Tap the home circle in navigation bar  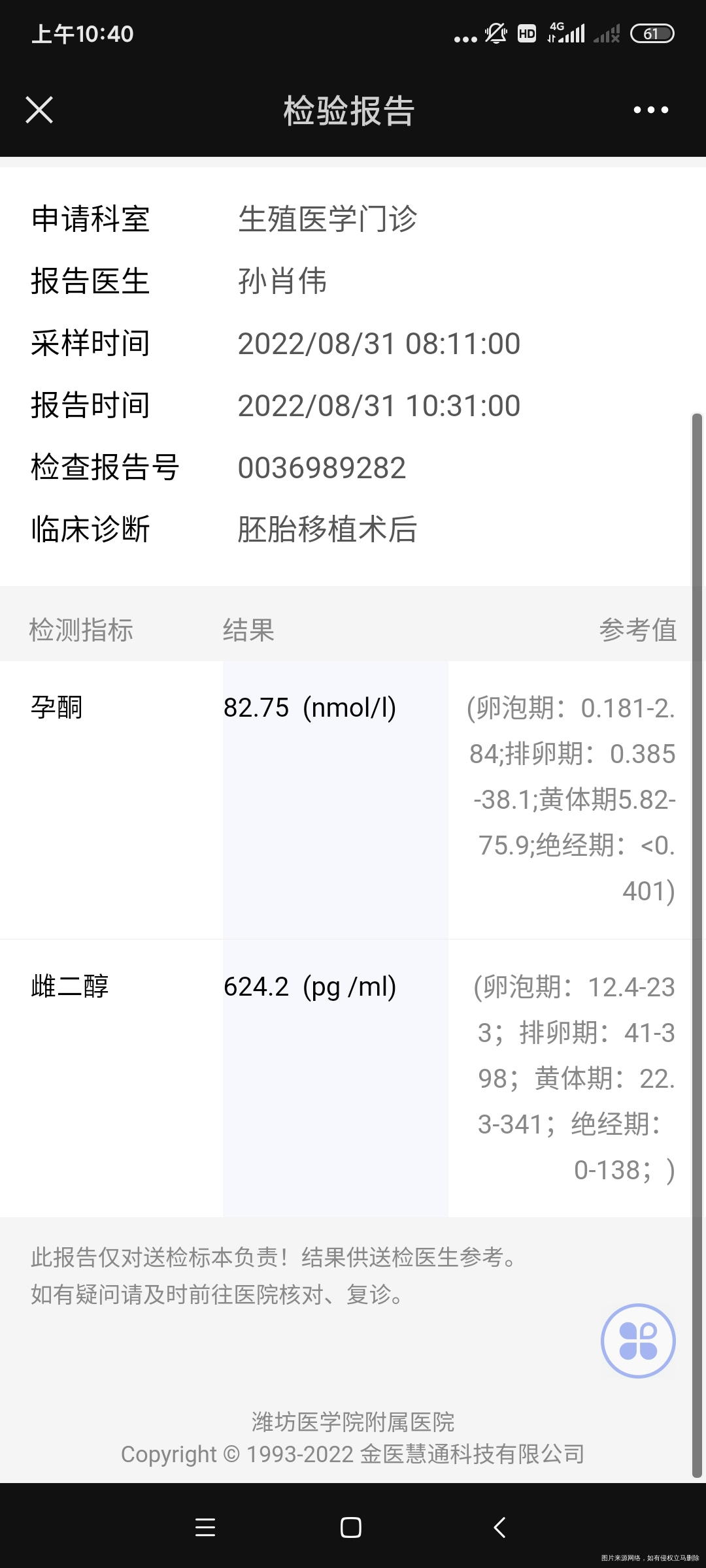pos(352,1527)
